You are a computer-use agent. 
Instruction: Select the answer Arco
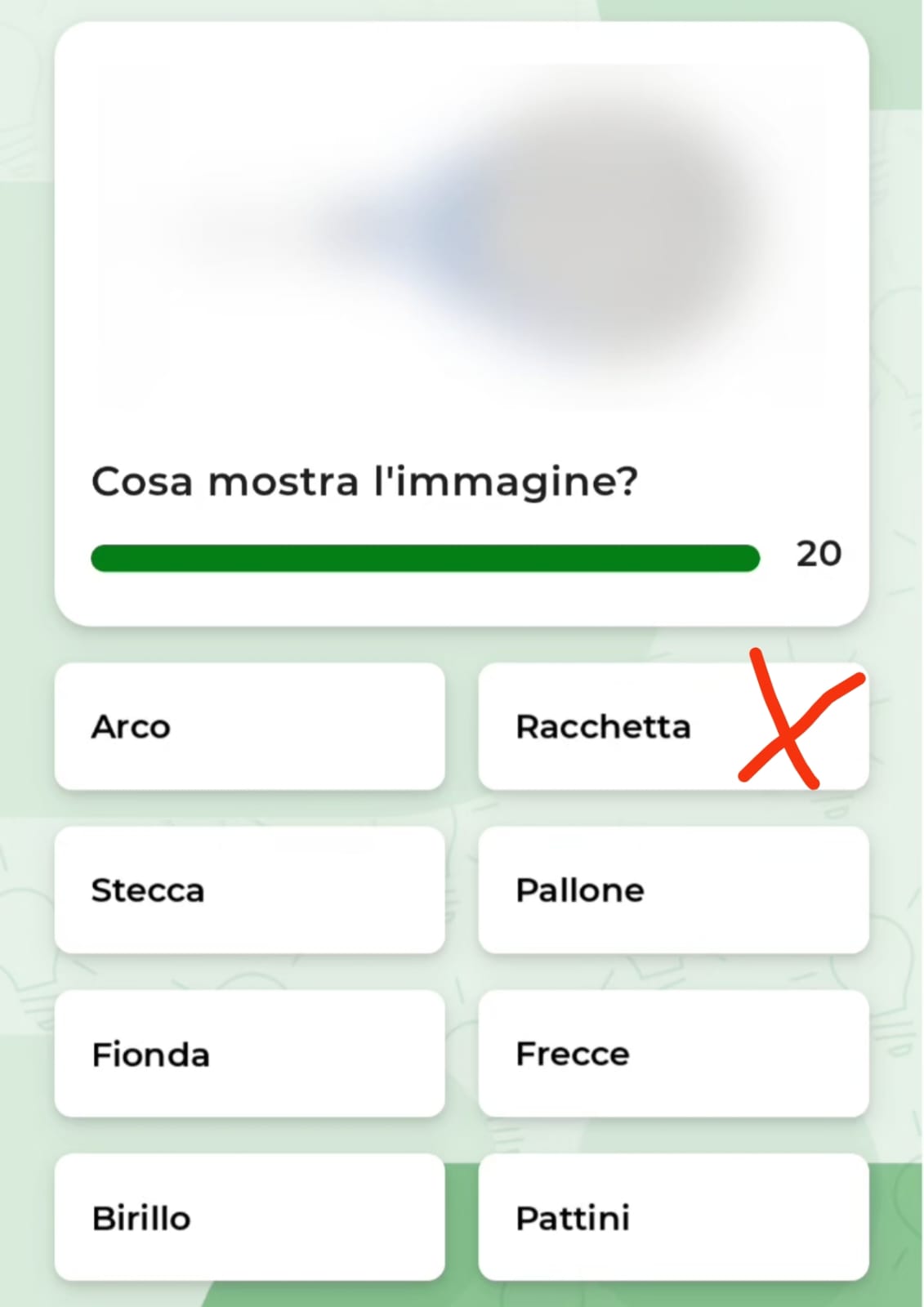[x=249, y=726]
